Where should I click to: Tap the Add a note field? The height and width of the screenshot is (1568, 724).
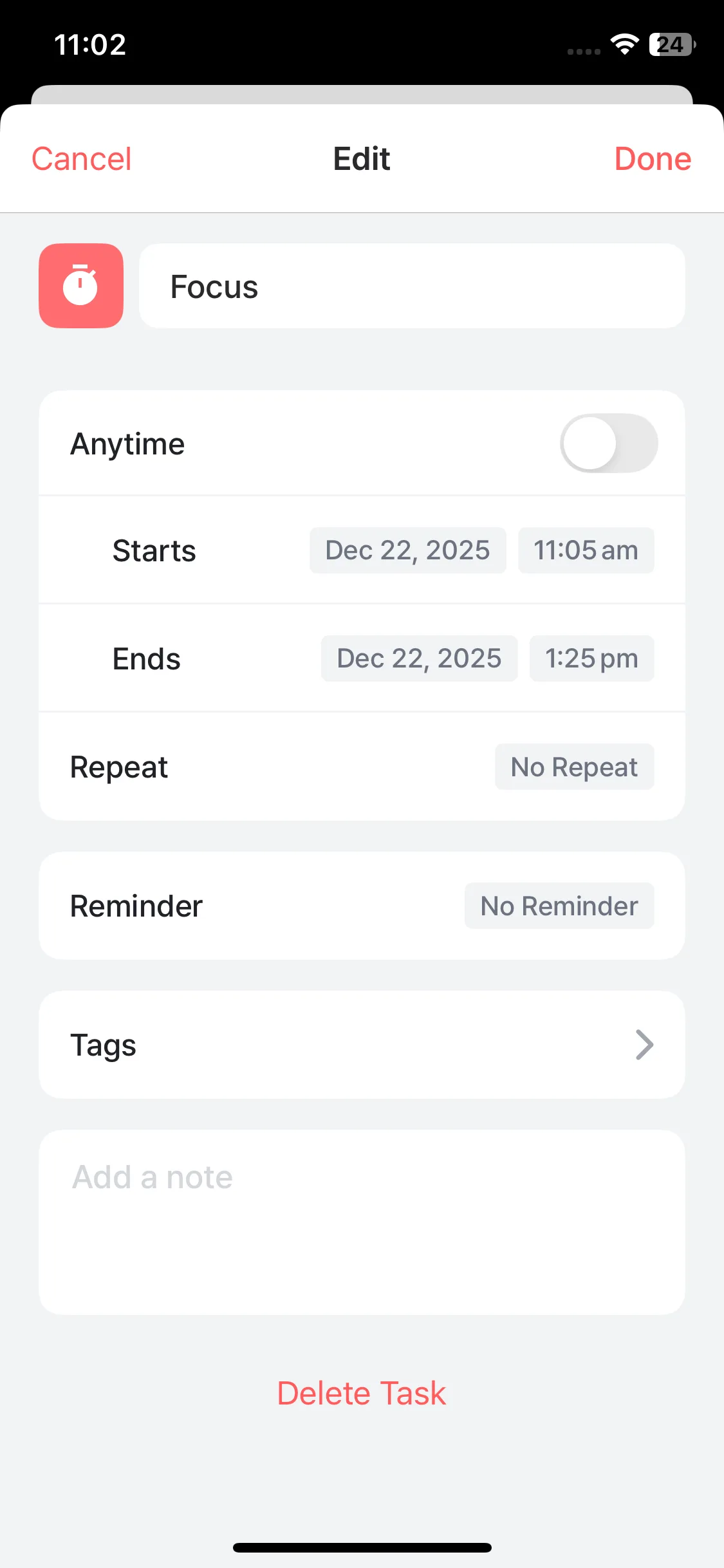tap(362, 1222)
